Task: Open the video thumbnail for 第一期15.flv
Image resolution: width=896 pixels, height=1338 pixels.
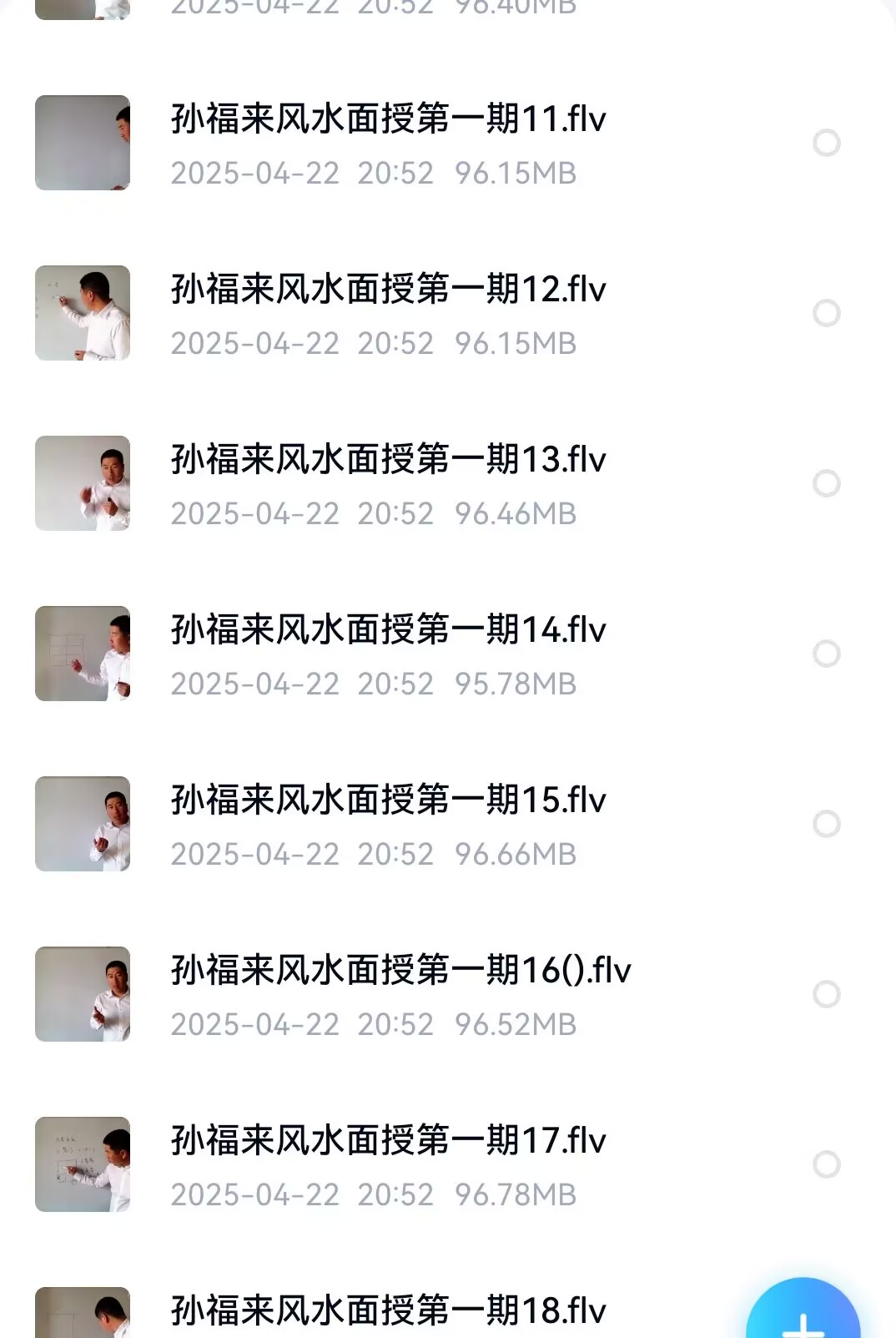Action: coord(83,823)
